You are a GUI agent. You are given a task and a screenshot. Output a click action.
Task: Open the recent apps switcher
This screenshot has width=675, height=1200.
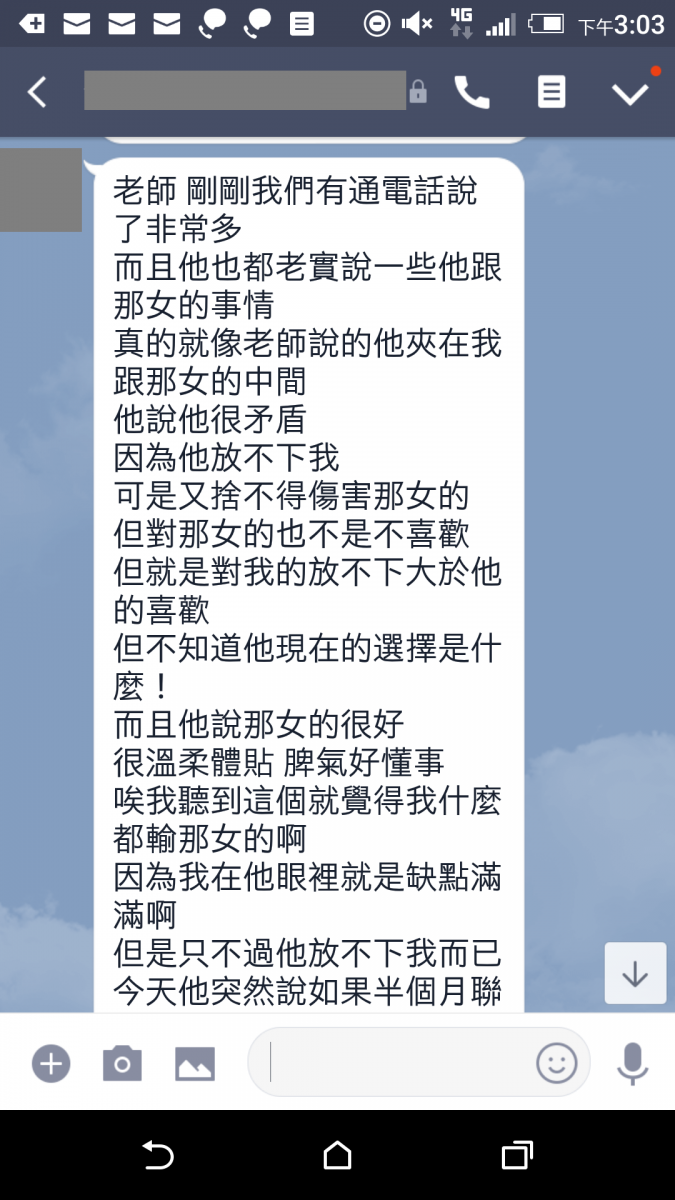(x=516, y=1155)
